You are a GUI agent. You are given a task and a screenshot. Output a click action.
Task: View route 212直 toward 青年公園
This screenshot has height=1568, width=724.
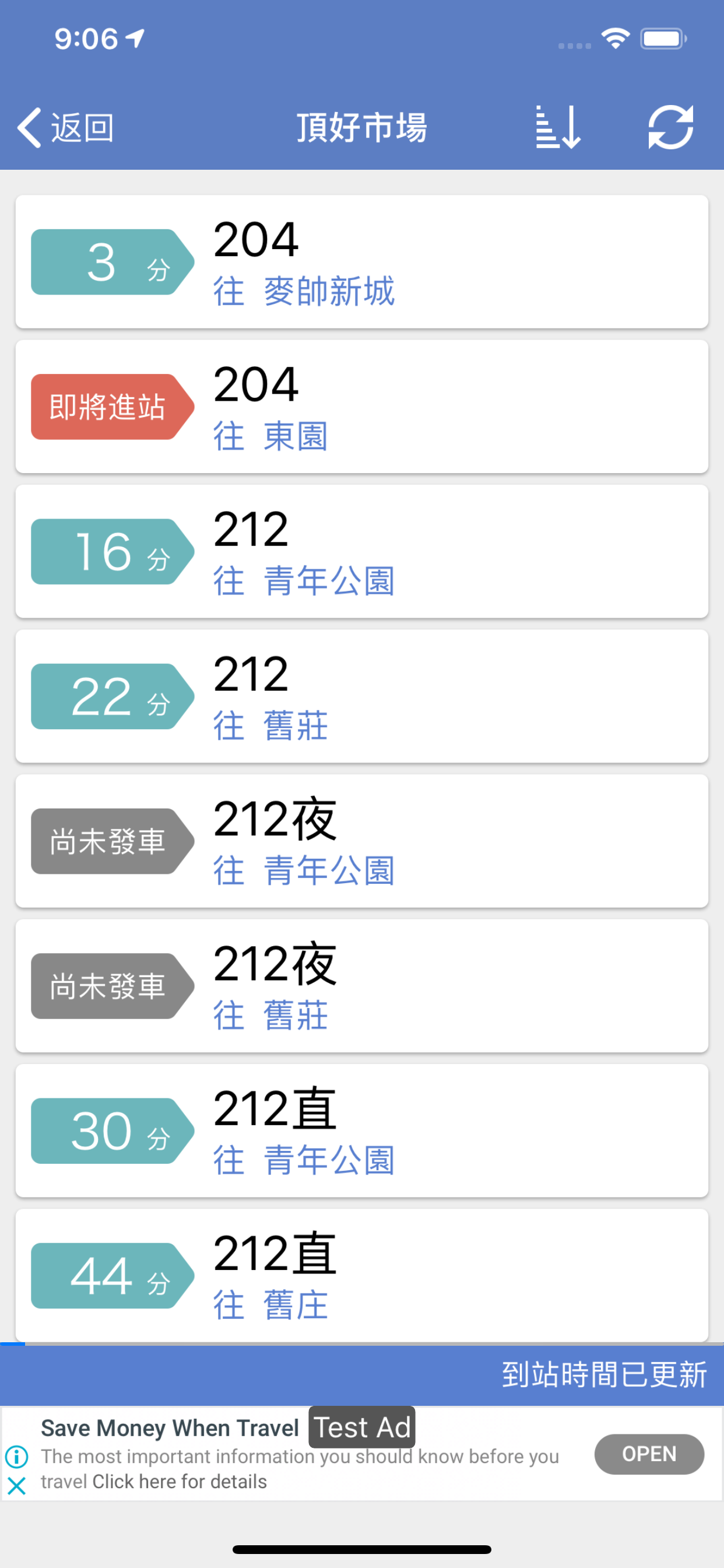tap(362, 1131)
